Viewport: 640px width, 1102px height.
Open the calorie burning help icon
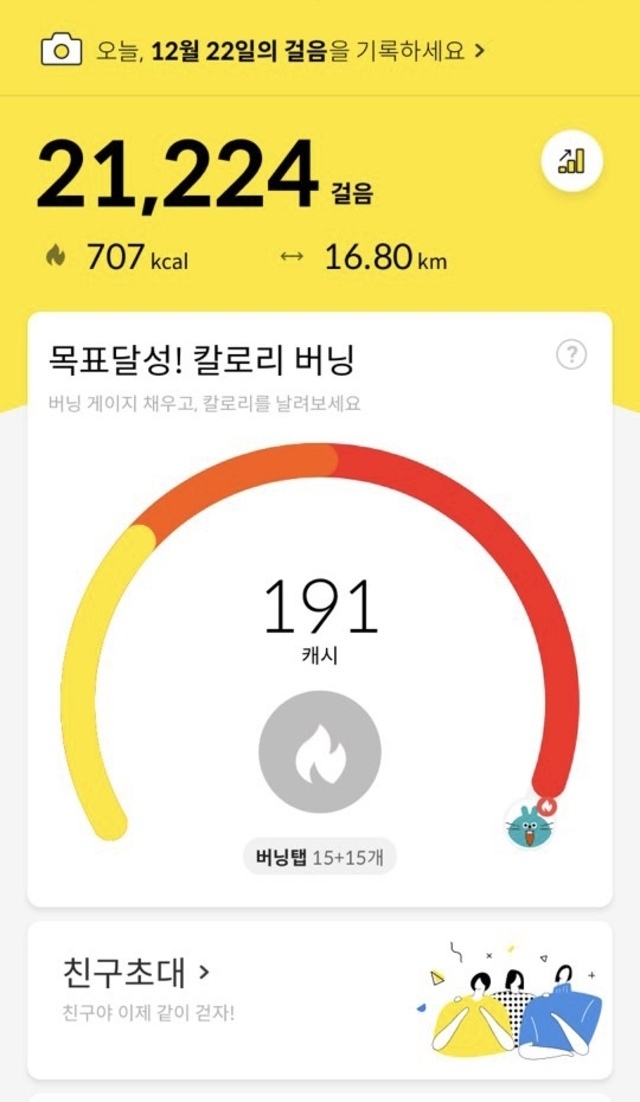(x=571, y=354)
